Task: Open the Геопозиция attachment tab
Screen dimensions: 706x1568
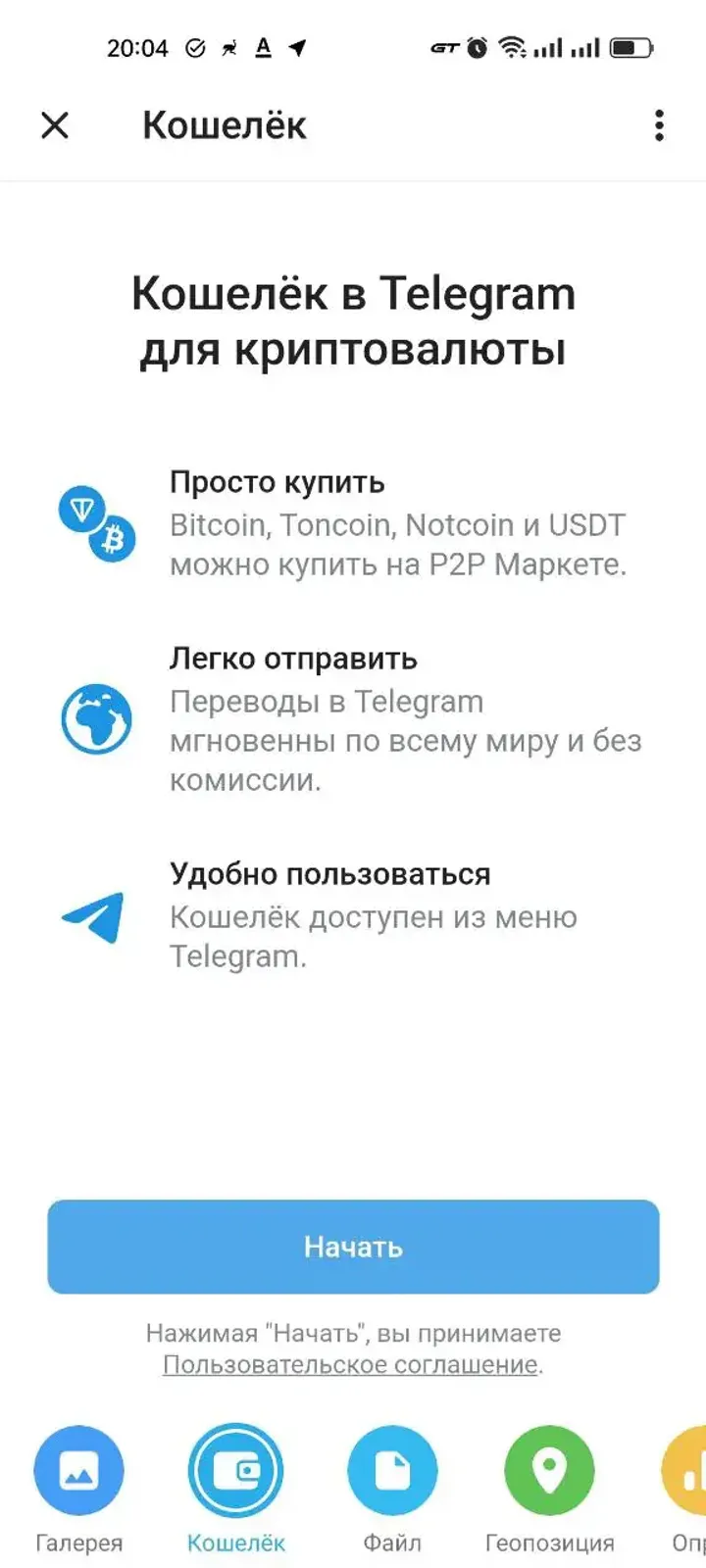Action: pos(549,1472)
